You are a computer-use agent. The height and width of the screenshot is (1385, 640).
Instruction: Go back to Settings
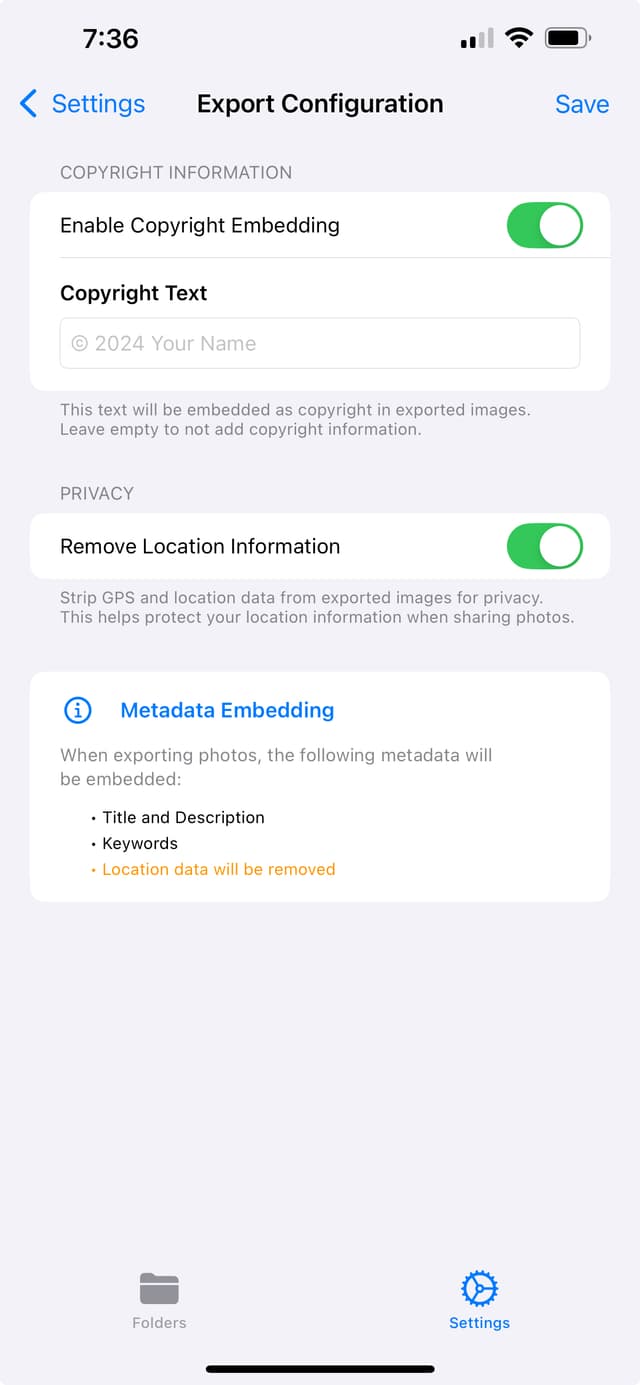(x=82, y=104)
